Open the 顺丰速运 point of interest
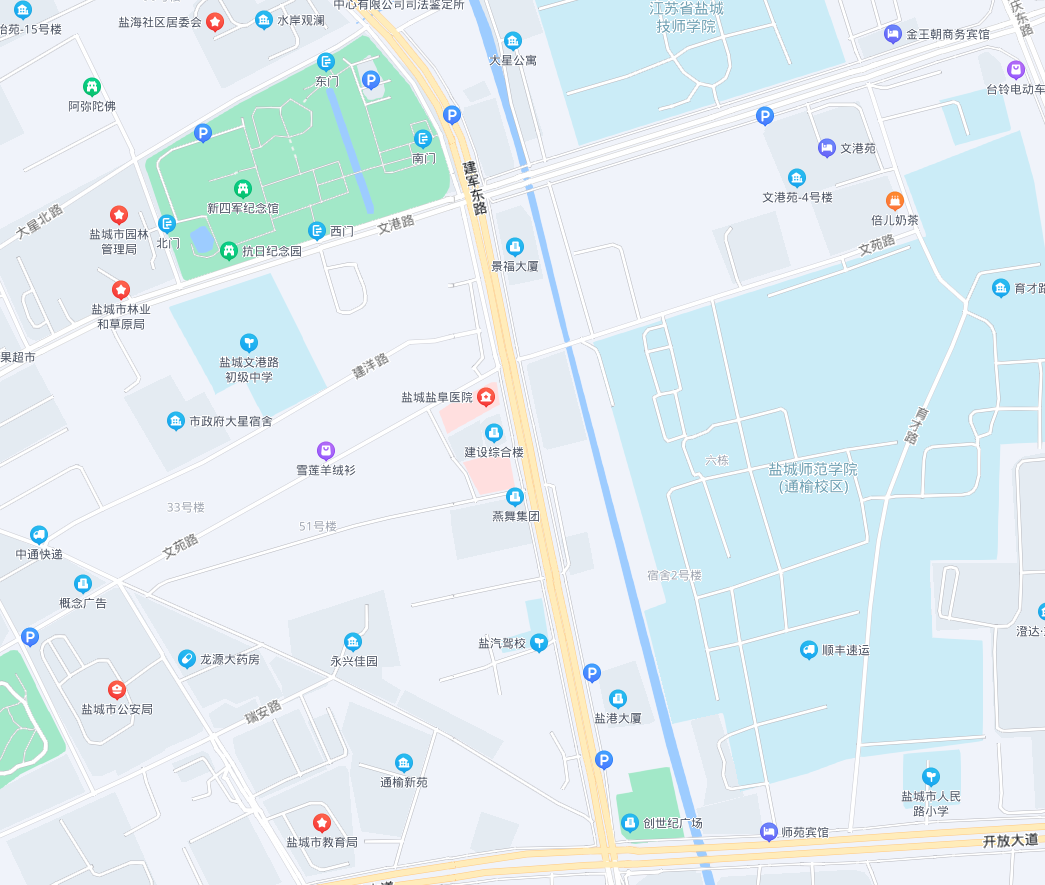Viewport: 1045px width, 885px height. [808, 650]
